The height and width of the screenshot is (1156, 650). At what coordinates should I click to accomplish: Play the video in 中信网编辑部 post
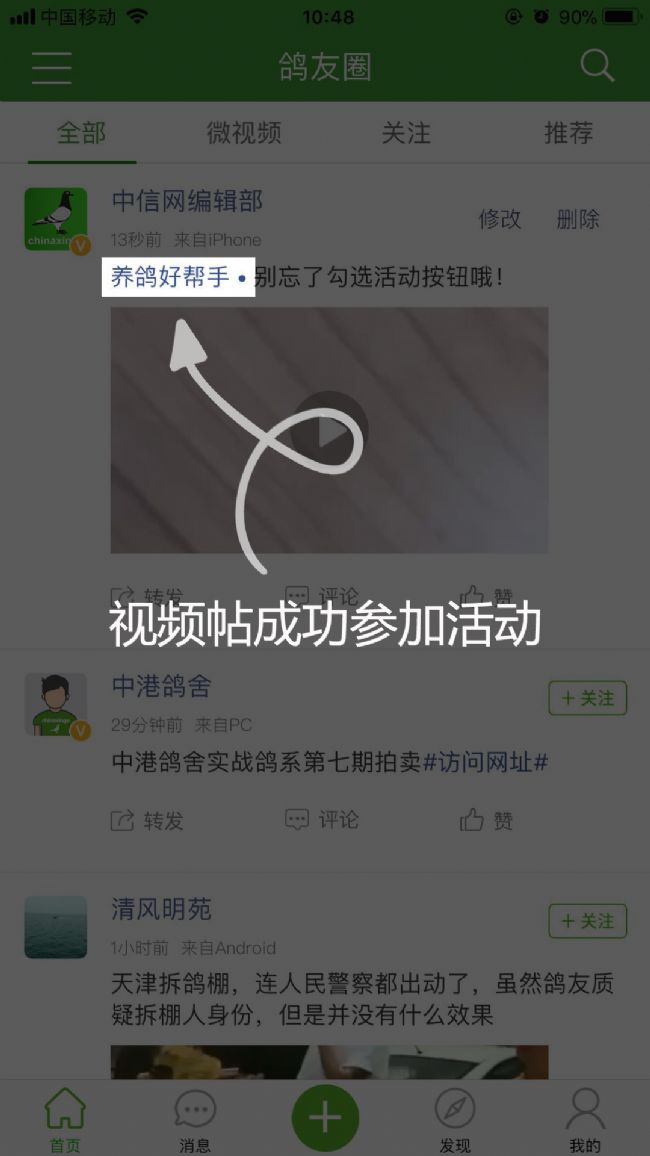pyautogui.click(x=330, y=431)
